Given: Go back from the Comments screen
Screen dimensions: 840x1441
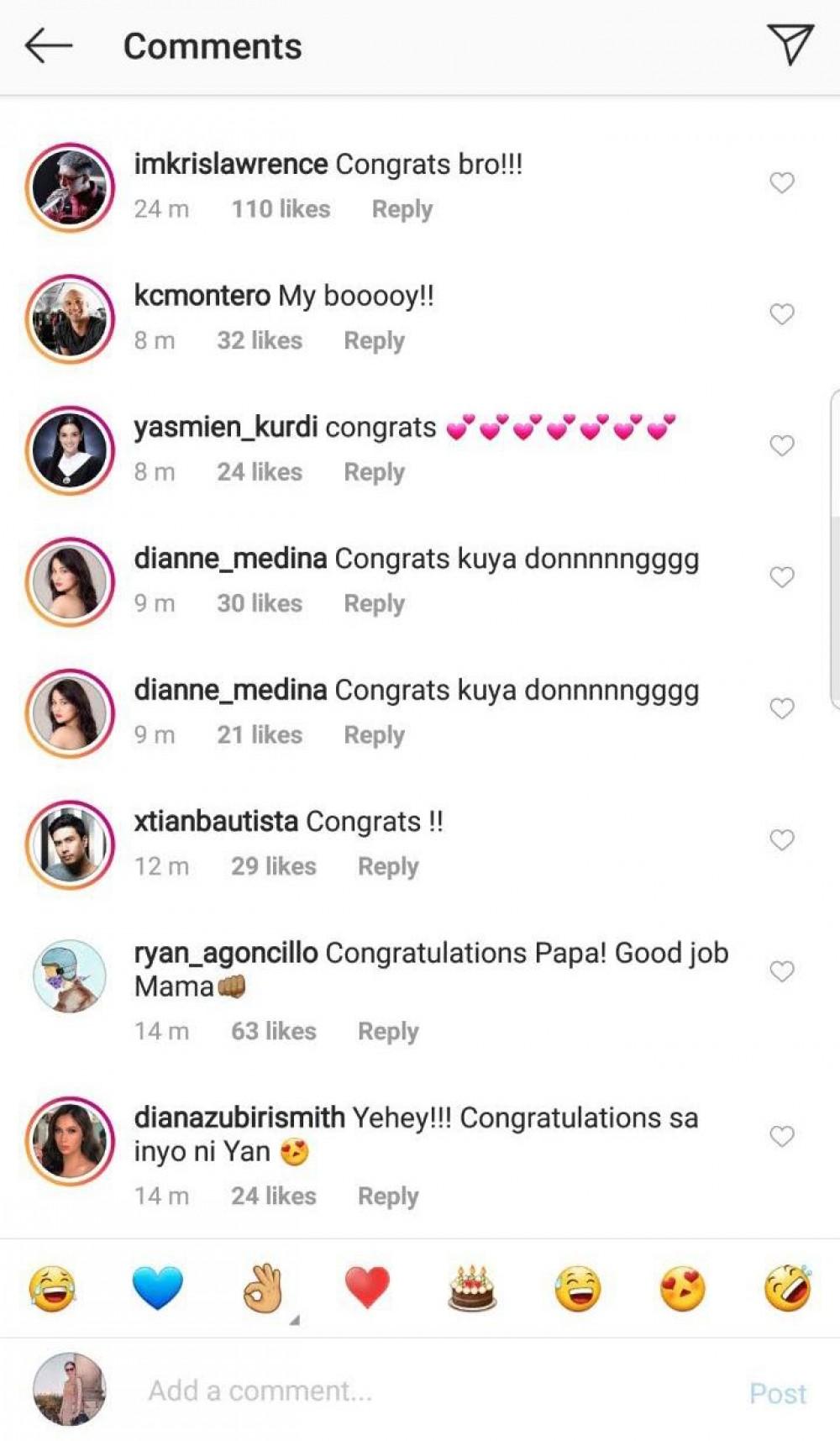Looking at the screenshot, I should 48,46.
